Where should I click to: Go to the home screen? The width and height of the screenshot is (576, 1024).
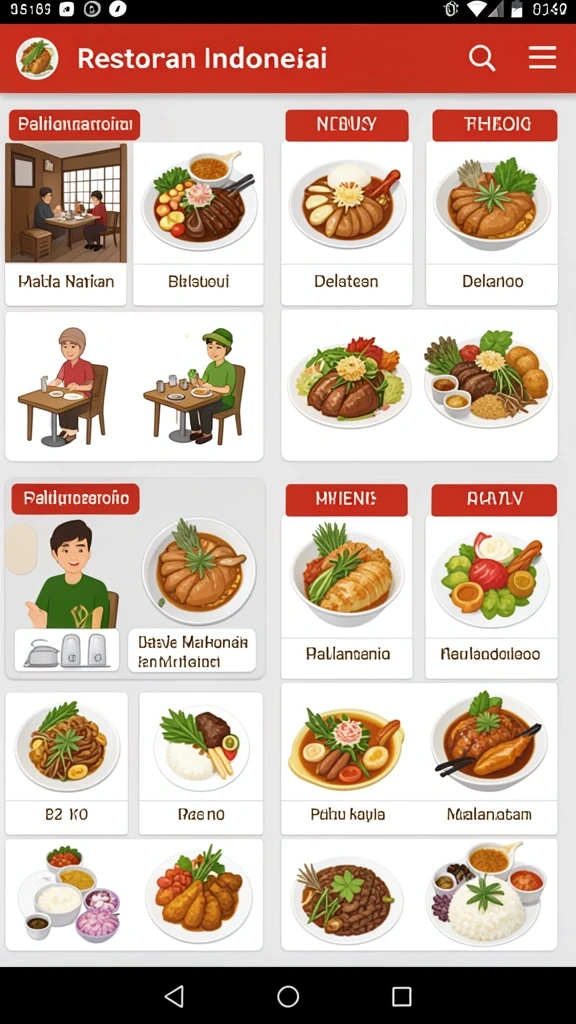(x=288, y=996)
